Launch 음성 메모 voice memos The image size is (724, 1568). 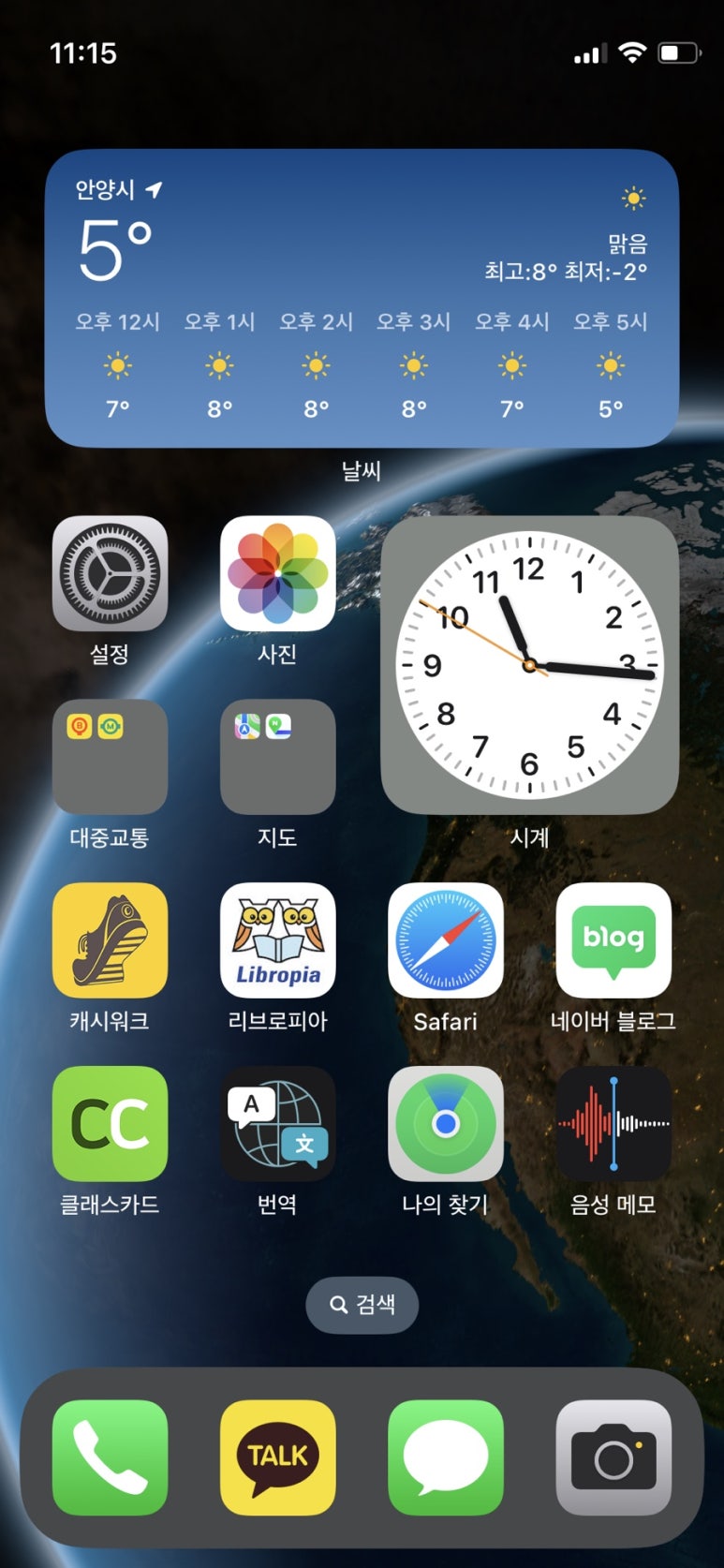(x=613, y=1124)
